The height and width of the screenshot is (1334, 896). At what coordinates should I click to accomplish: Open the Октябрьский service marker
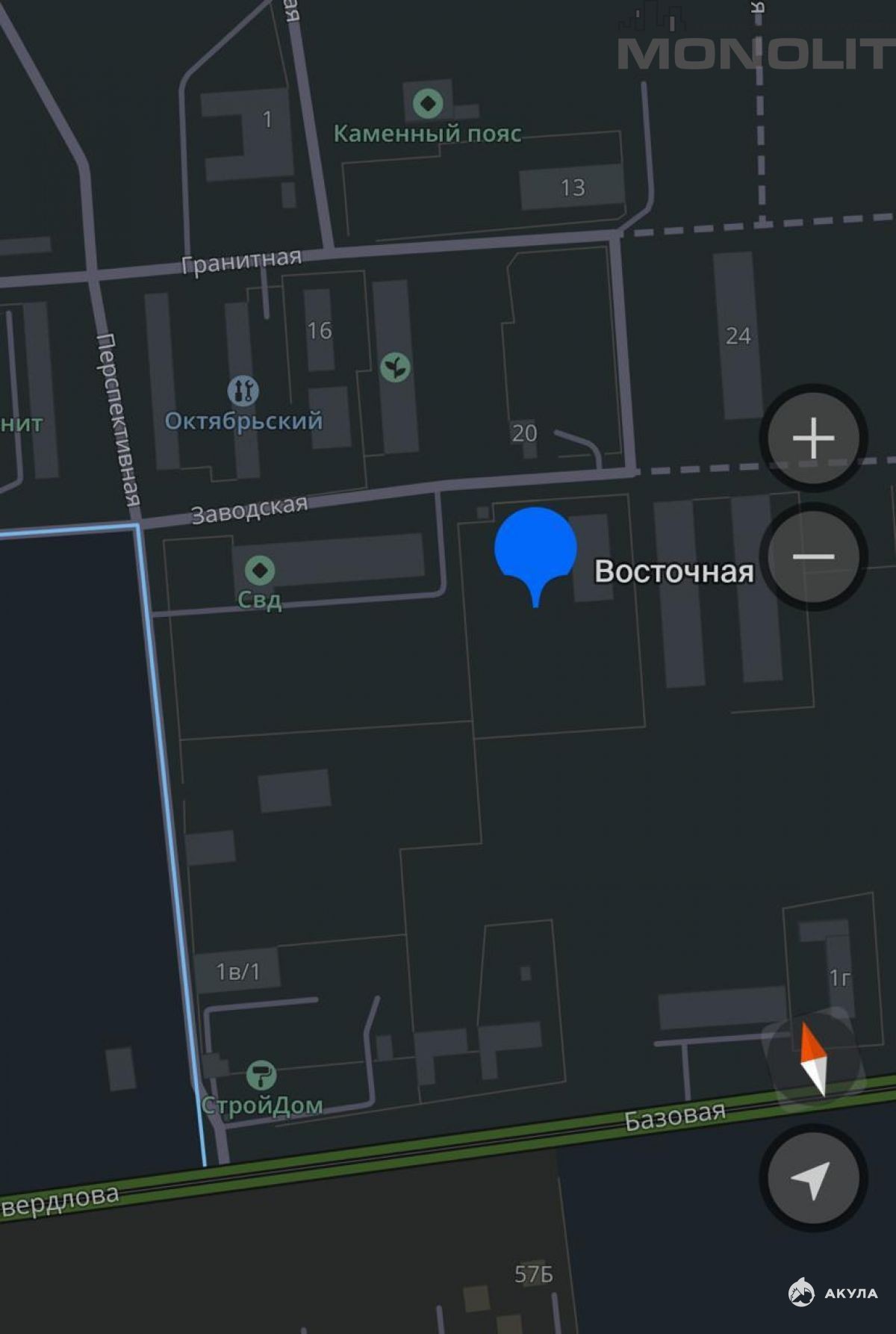pos(243,389)
